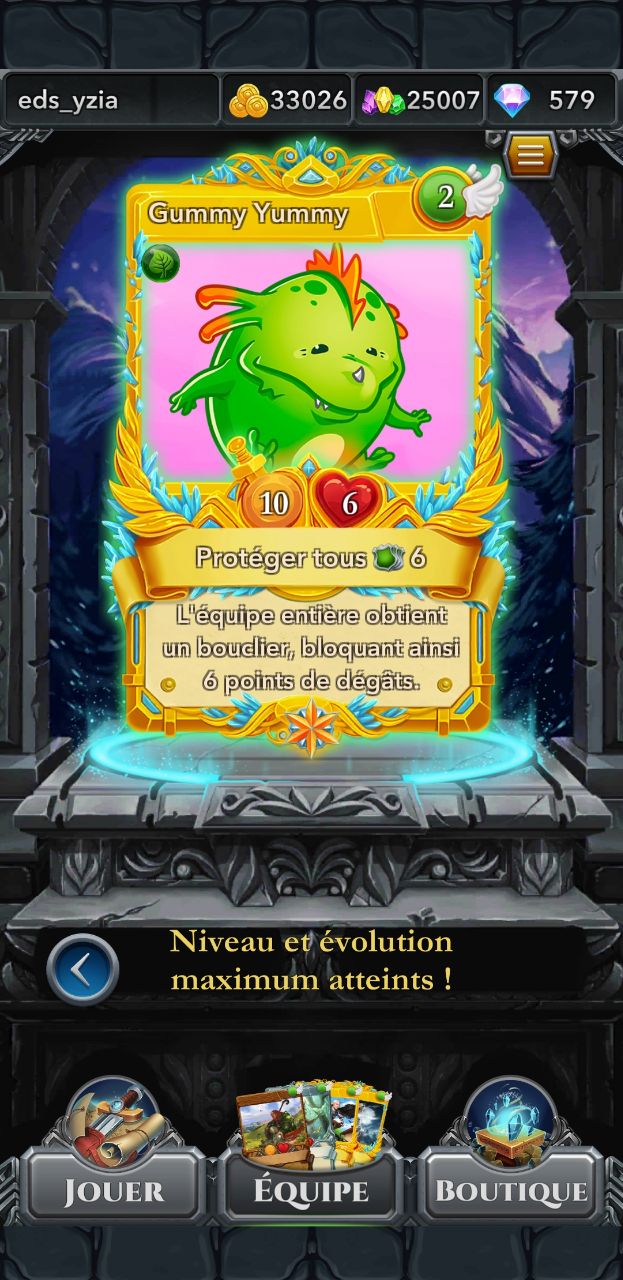
Task: Open the Équipe tab
Action: pos(311,1159)
